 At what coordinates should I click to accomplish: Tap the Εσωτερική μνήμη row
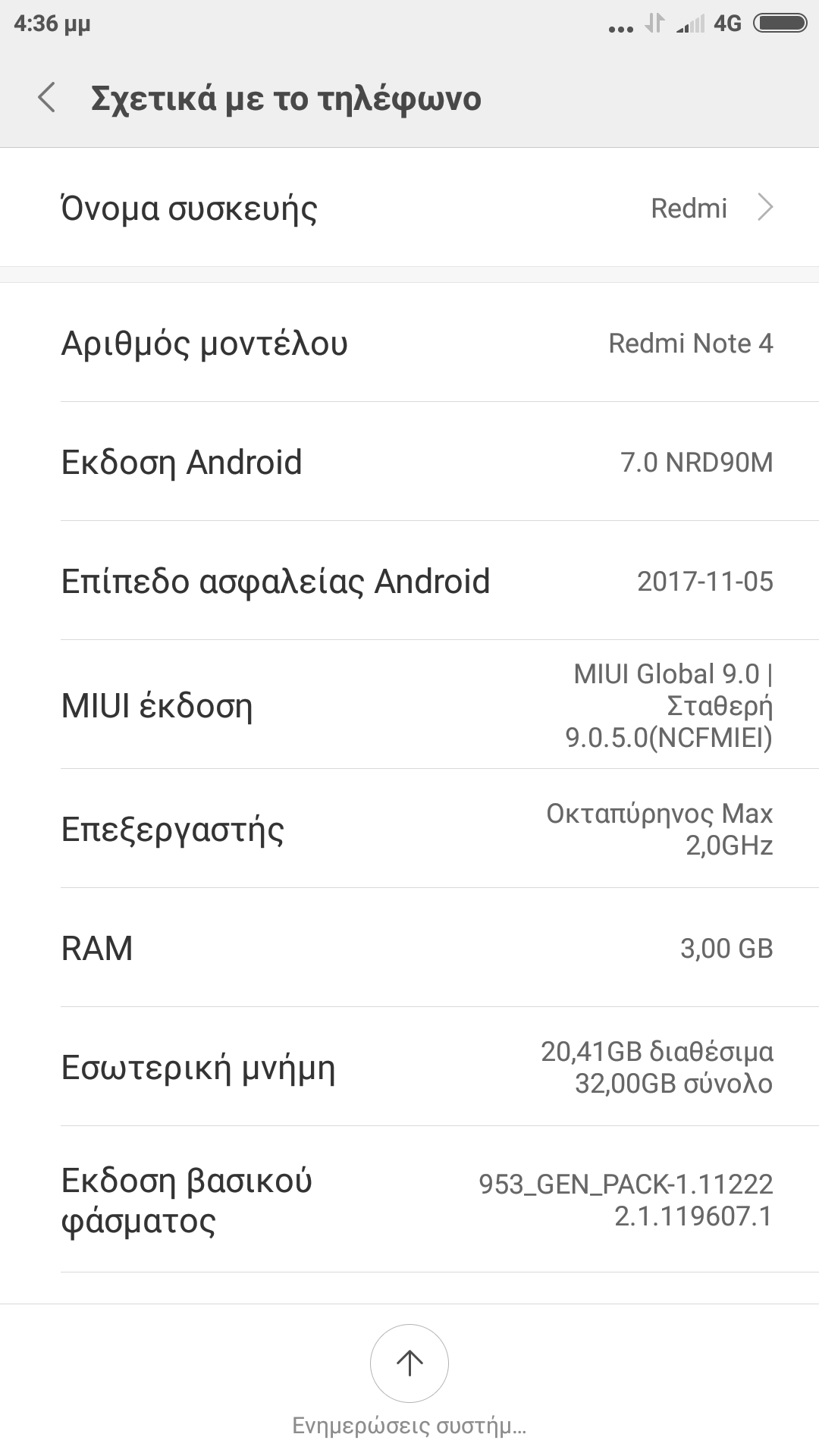click(x=409, y=1067)
